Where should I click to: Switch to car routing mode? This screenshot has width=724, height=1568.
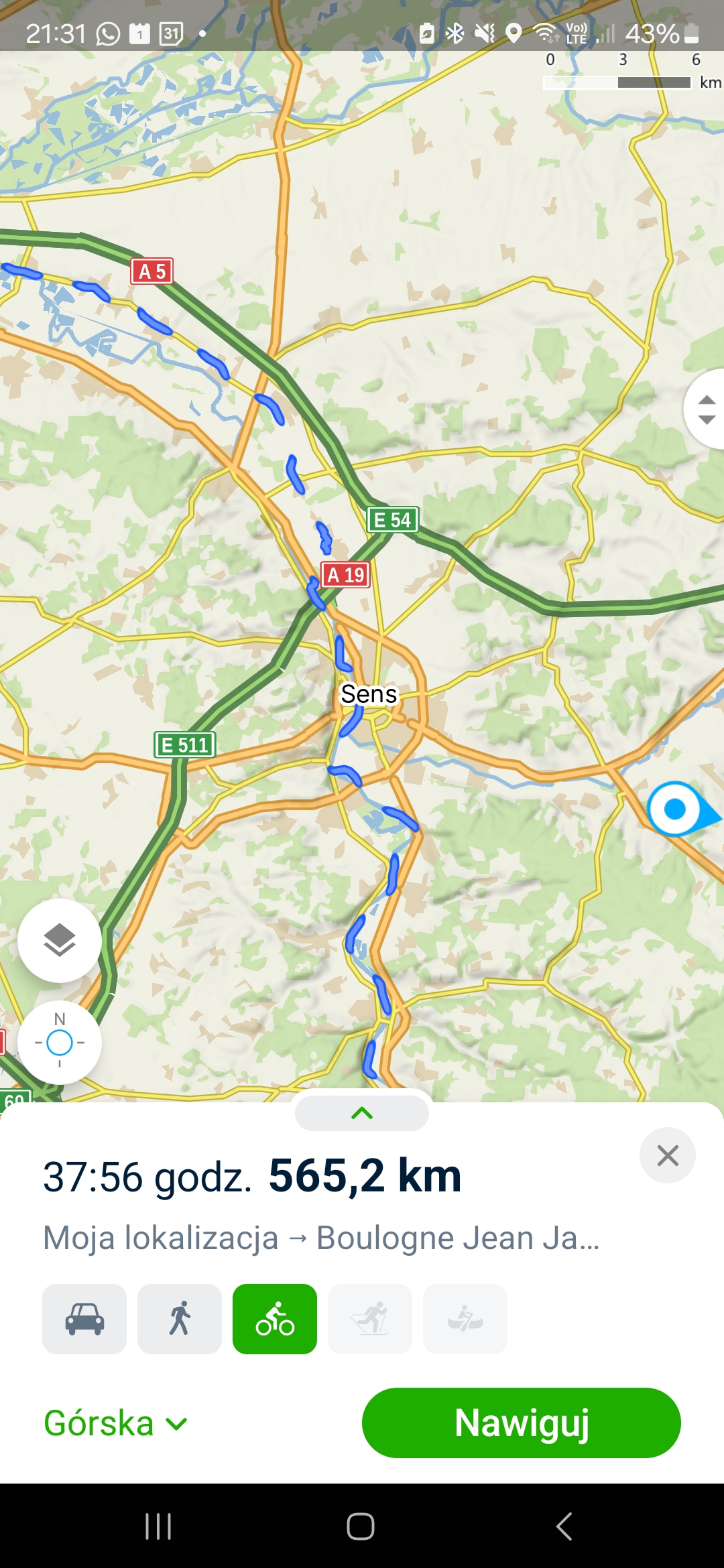(84, 1319)
